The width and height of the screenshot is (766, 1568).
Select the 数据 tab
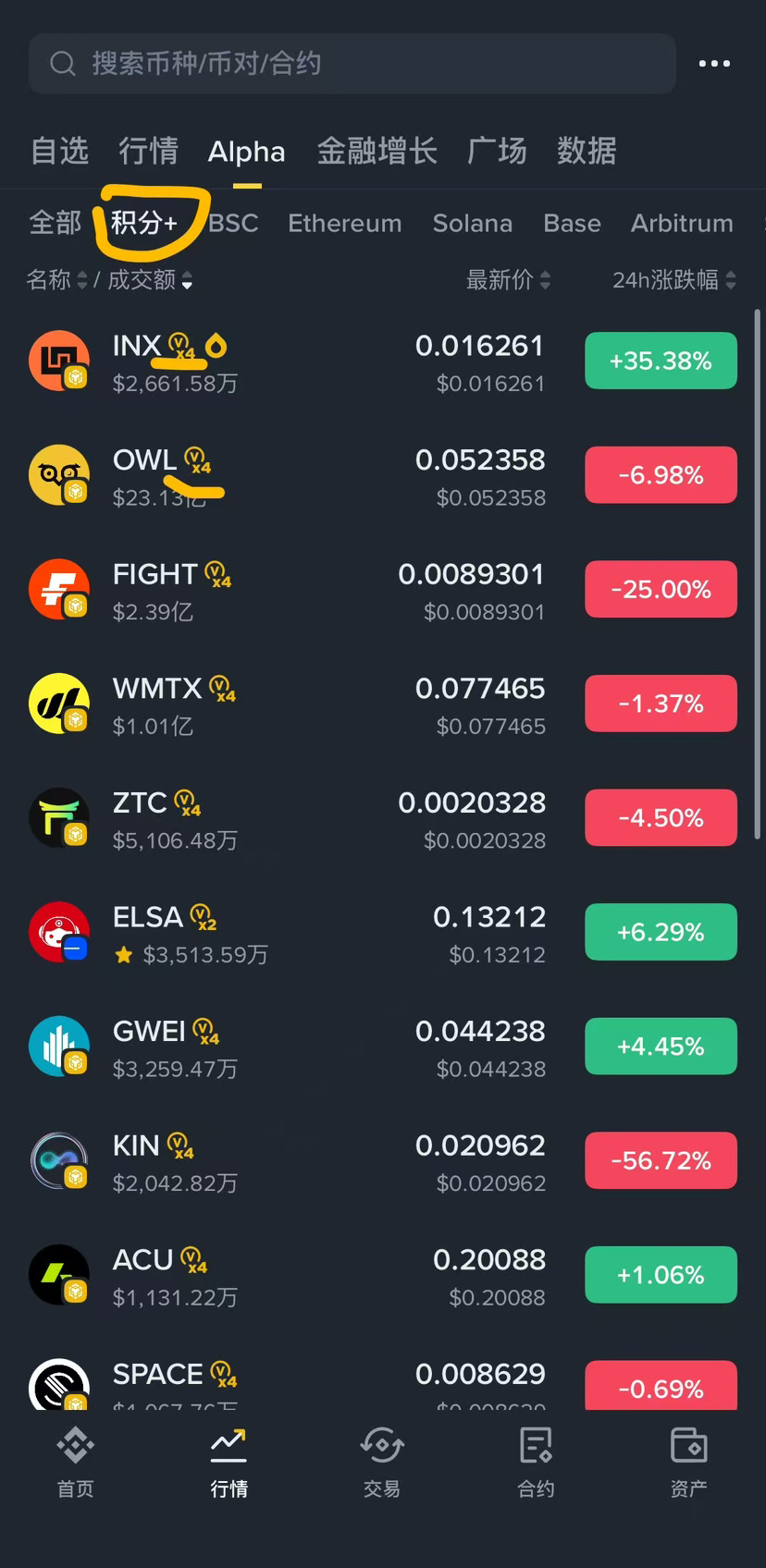coord(587,151)
